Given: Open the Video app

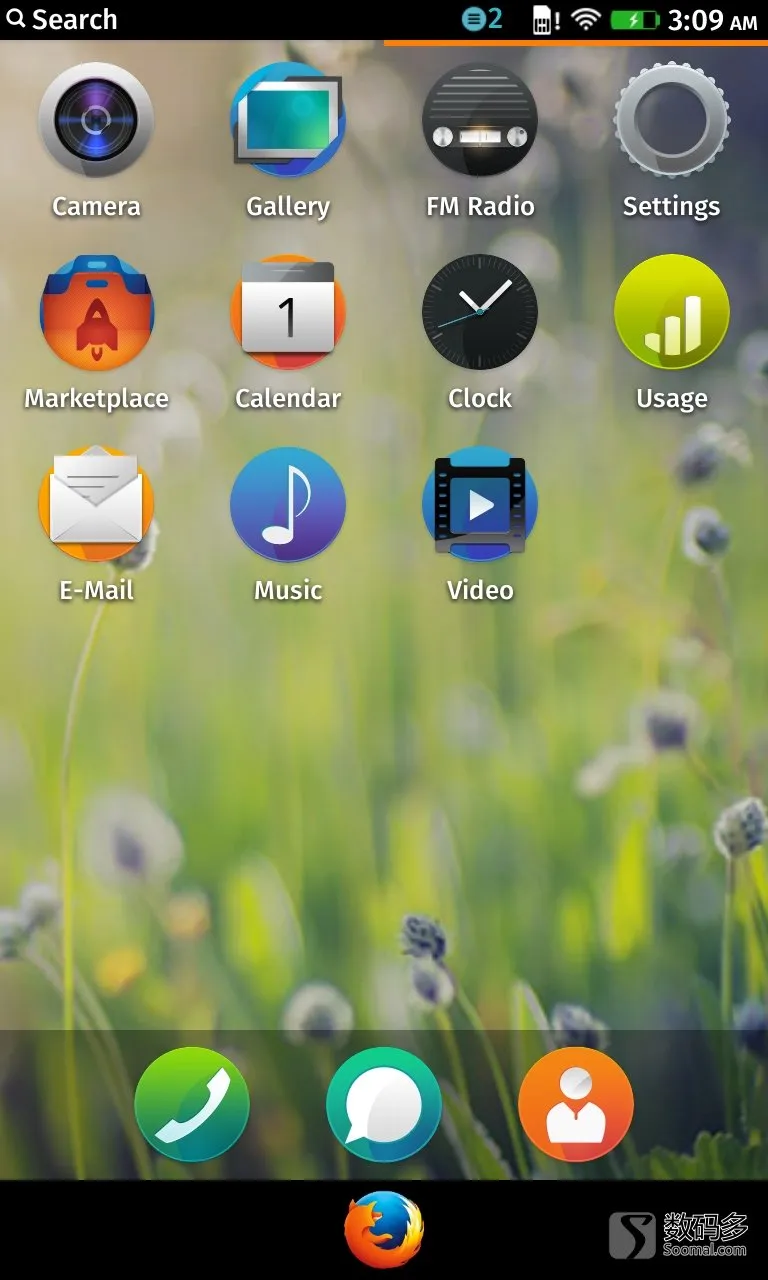Looking at the screenshot, I should tap(480, 504).
